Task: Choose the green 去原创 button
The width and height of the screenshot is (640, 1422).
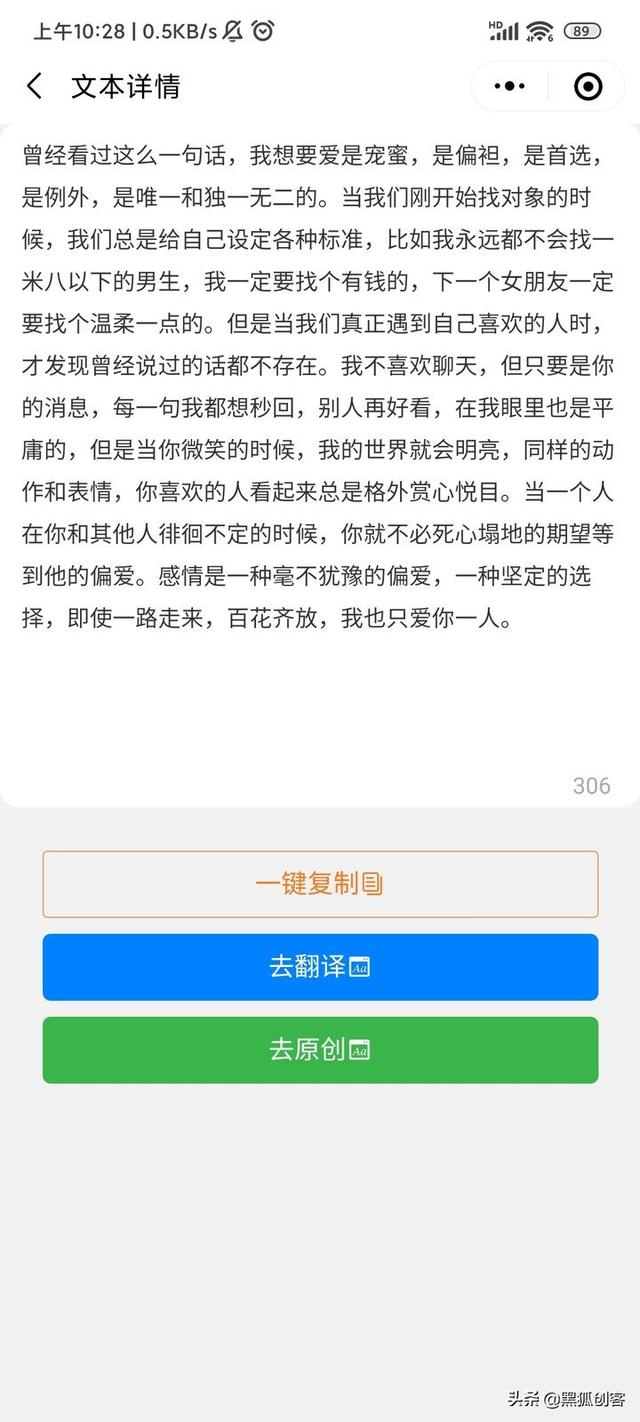Action: 320,1050
